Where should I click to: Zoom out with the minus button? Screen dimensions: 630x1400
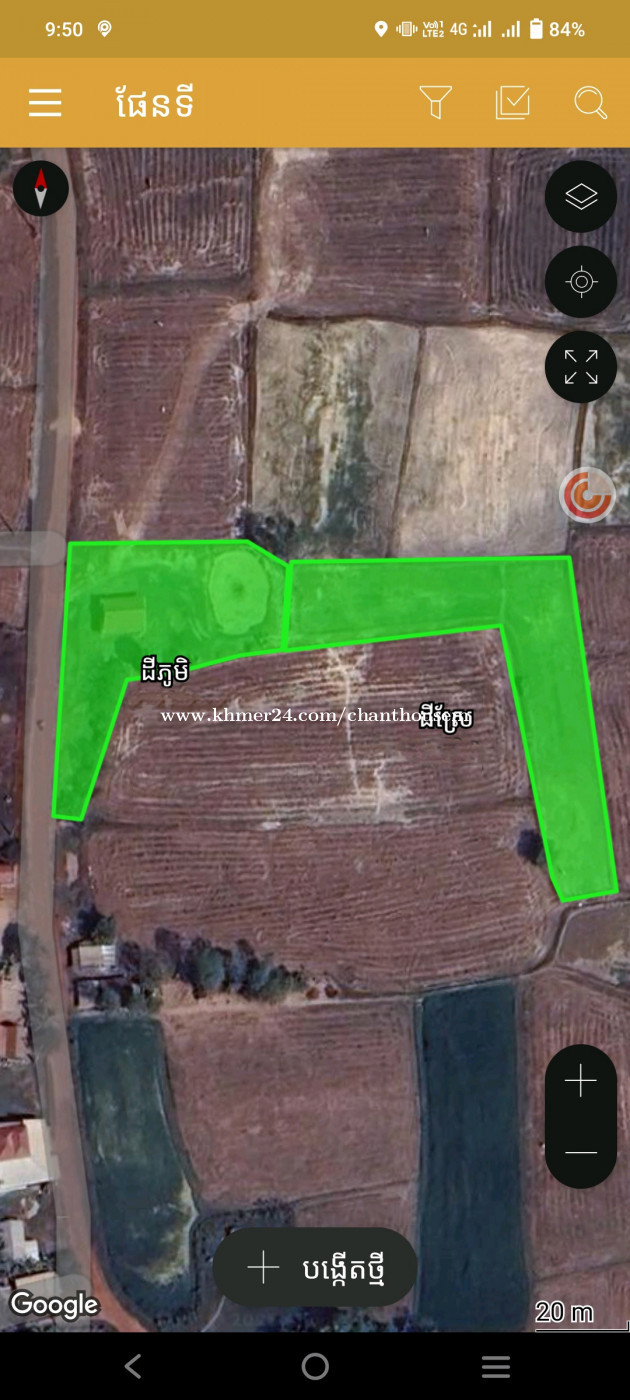click(581, 1152)
